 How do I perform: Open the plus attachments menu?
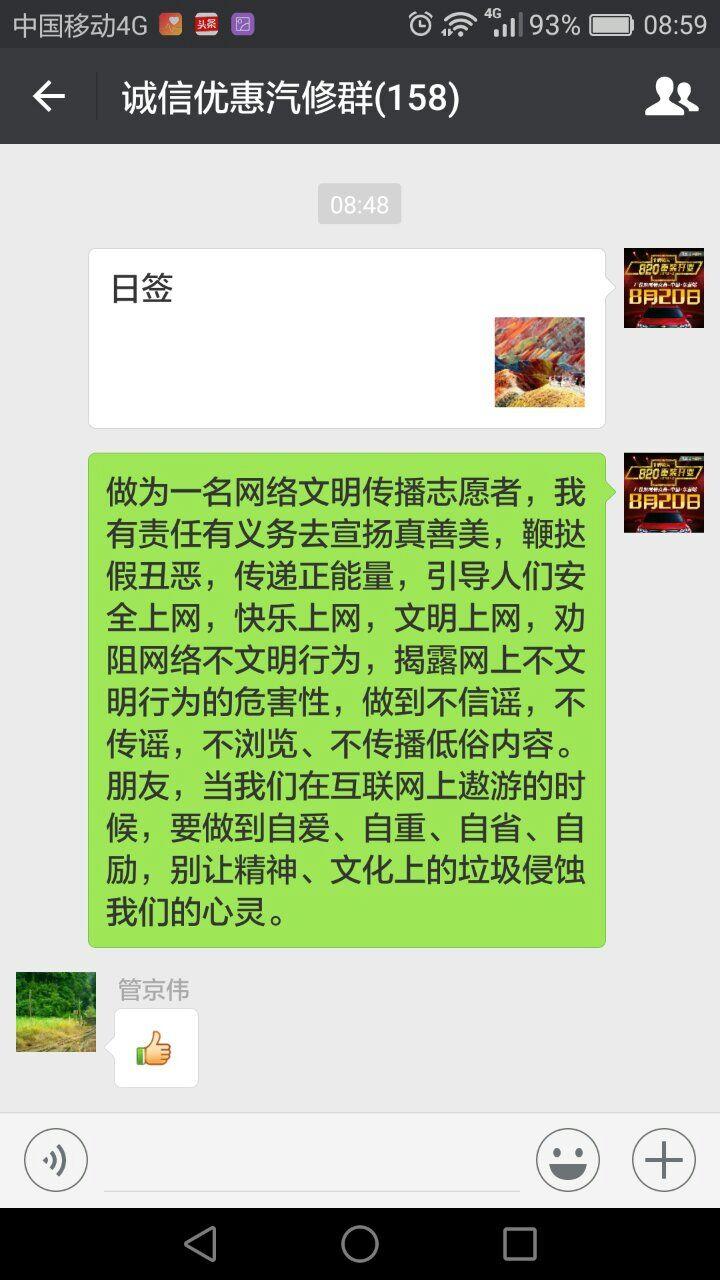tap(664, 1160)
